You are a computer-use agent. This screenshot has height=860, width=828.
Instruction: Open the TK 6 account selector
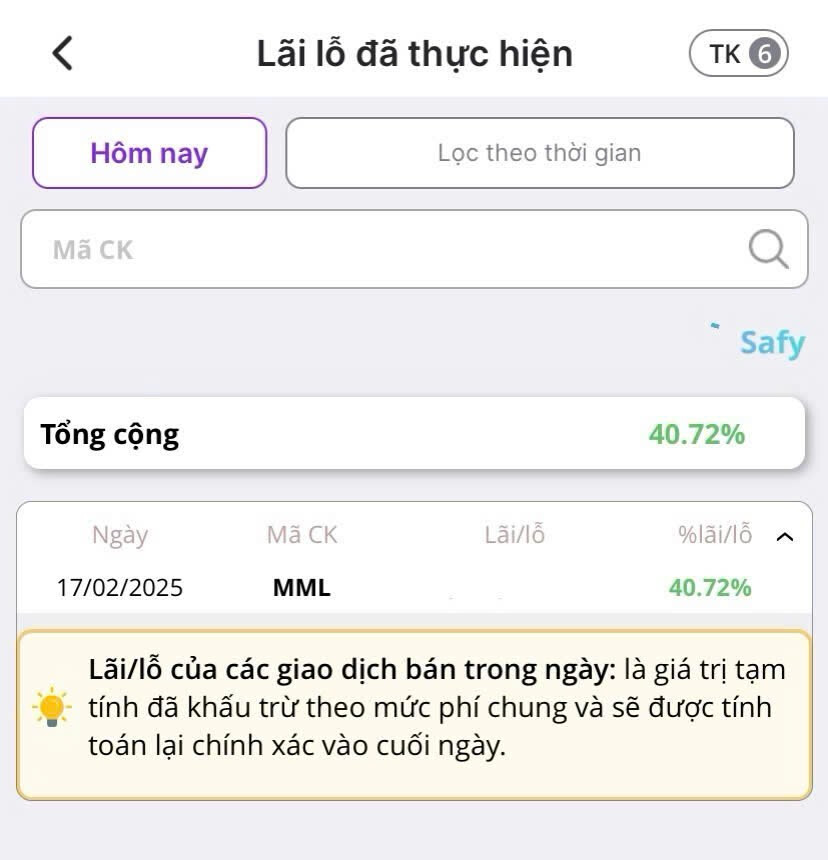[738, 53]
